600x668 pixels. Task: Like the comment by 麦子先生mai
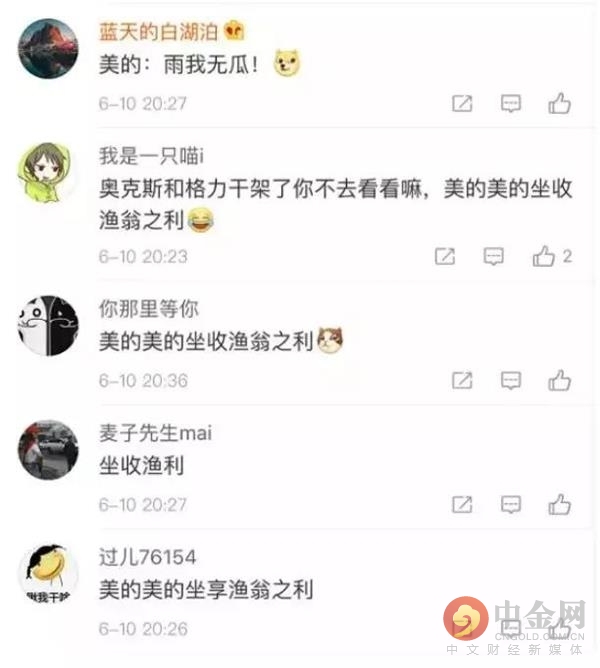[559, 504]
